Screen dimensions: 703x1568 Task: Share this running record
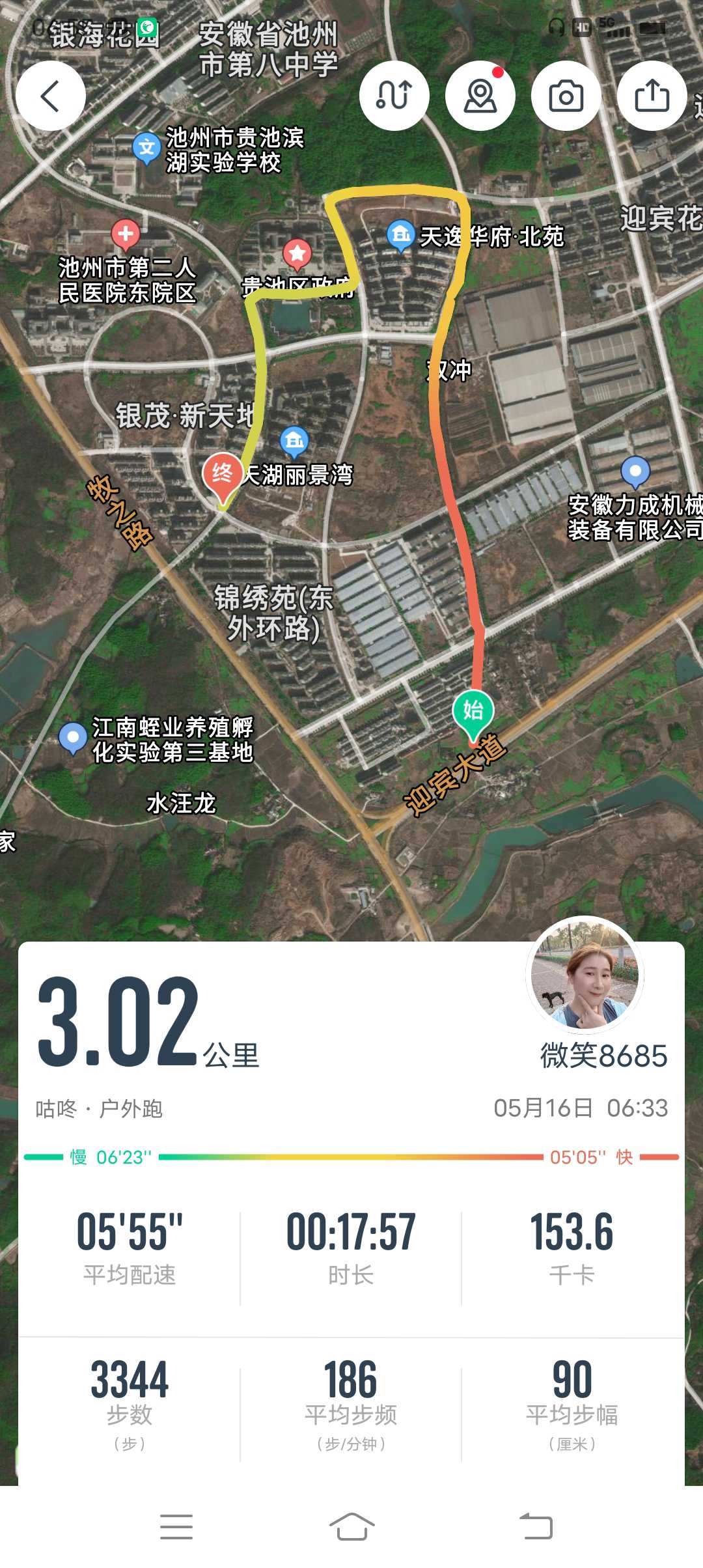click(652, 96)
